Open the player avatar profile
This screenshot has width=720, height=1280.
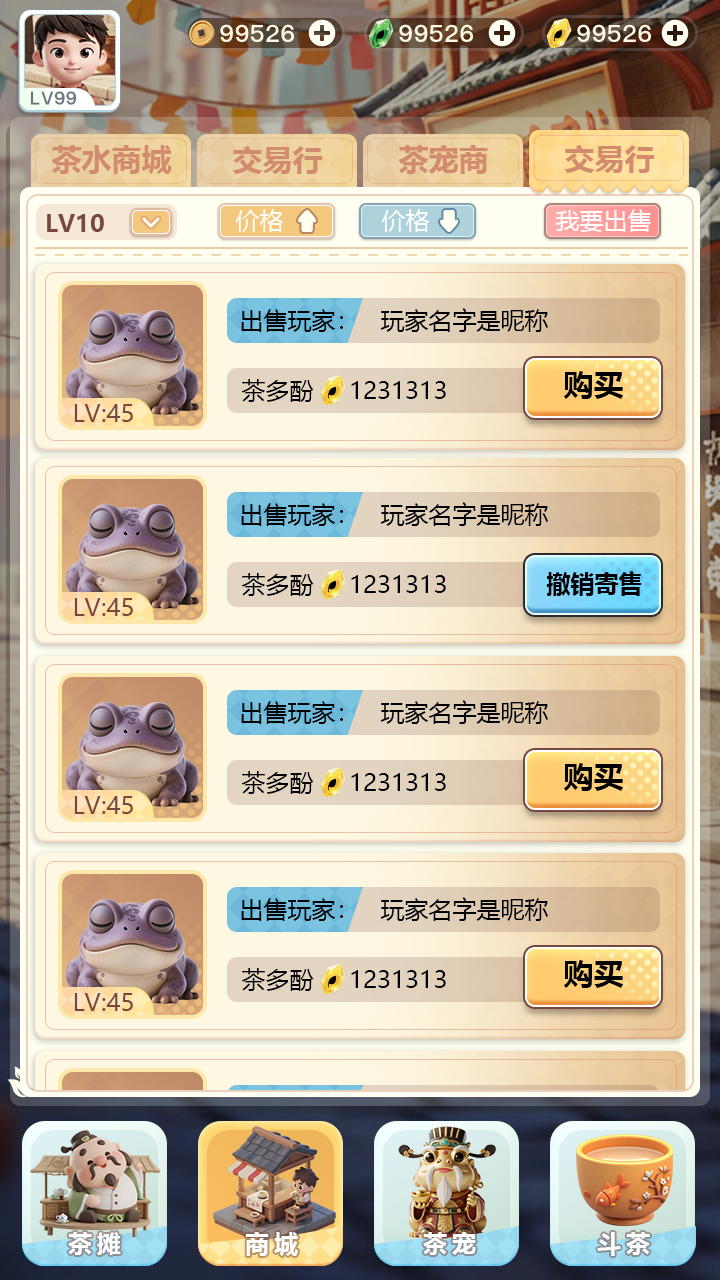69,60
